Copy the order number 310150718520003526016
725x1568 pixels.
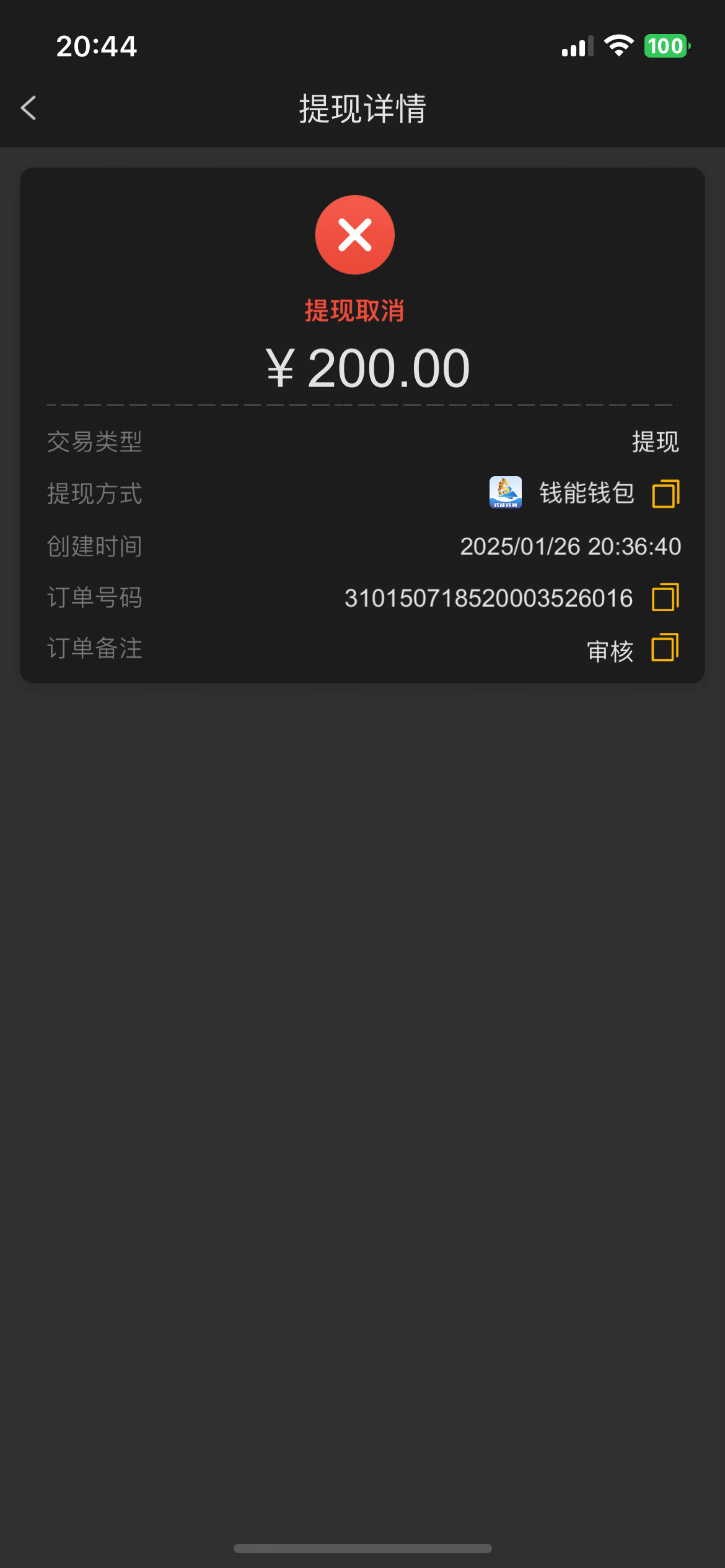(666, 598)
